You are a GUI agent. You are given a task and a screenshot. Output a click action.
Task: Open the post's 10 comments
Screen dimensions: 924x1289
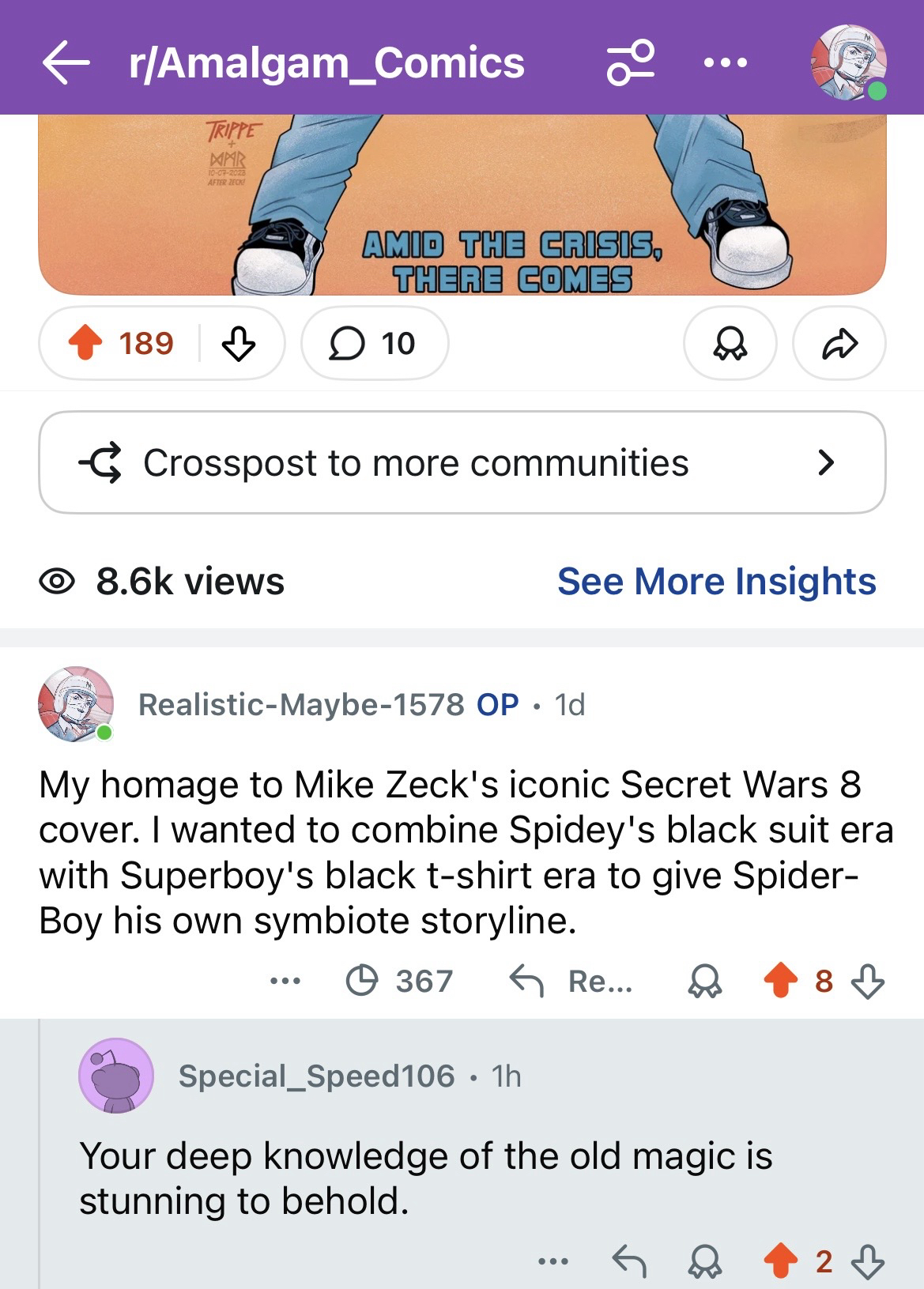(x=375, y=344)
